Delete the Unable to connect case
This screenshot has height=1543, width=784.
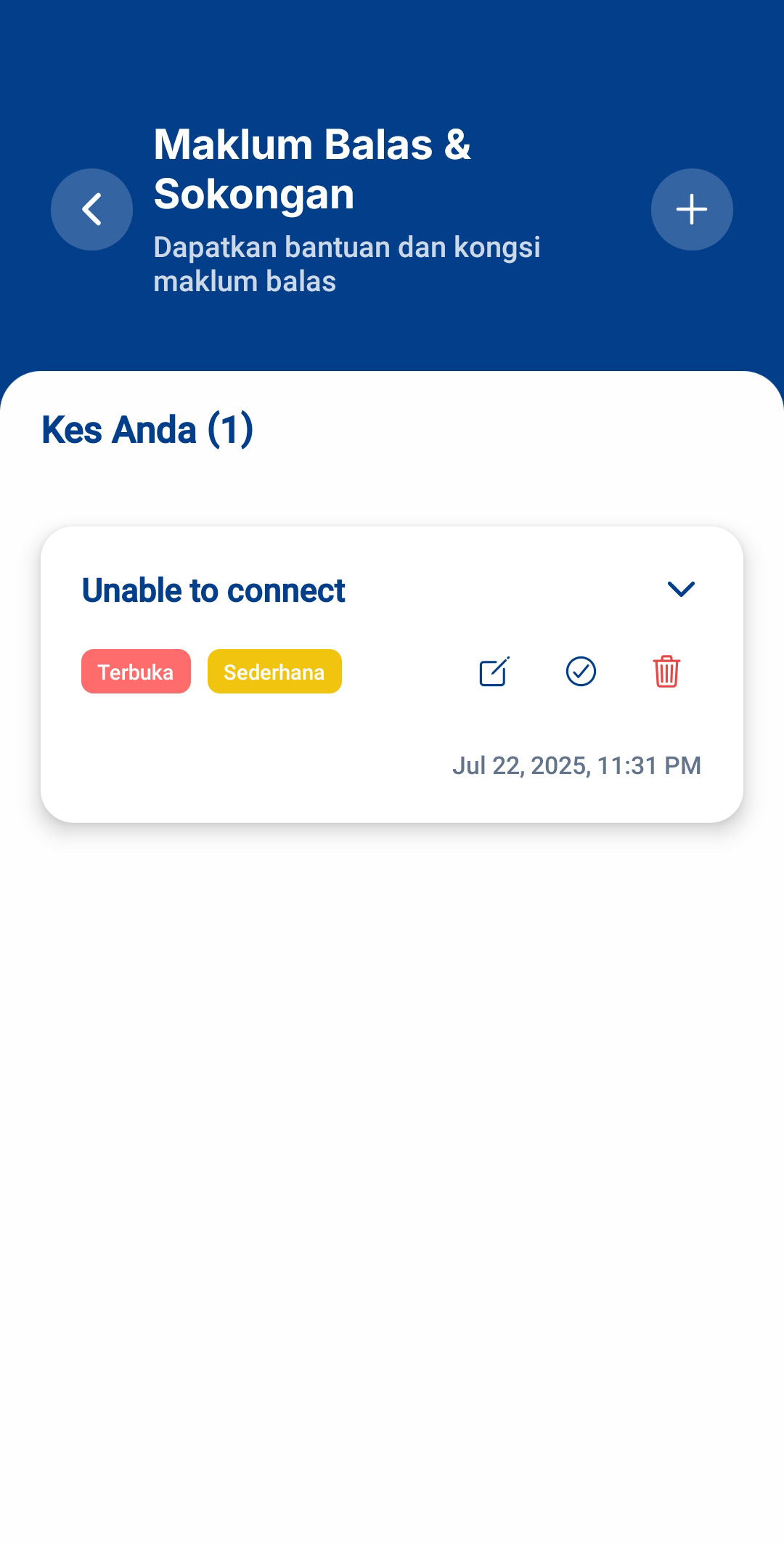[x=666, y=672]
